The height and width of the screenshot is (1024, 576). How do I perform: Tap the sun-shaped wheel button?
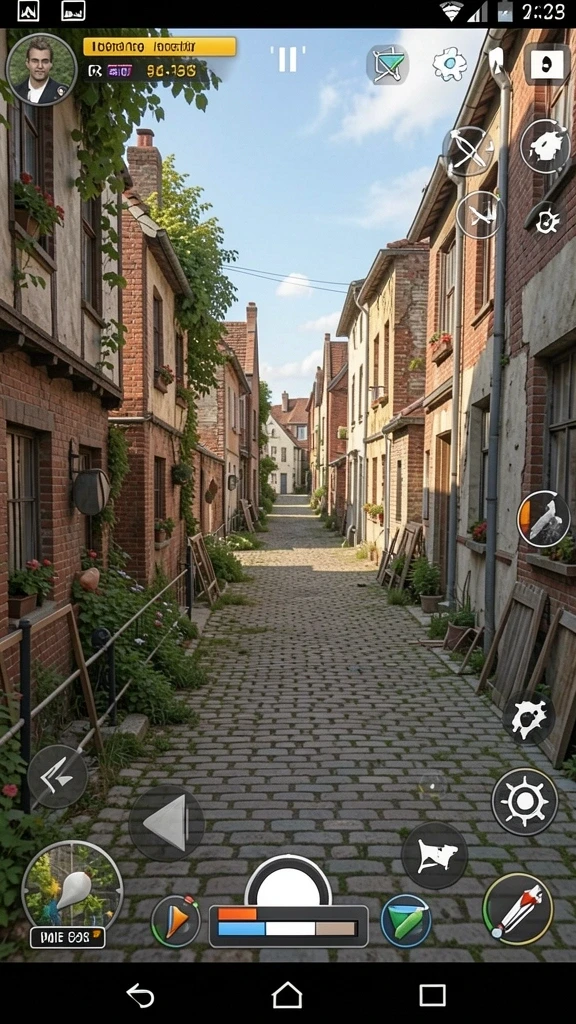(x=525, y=801)
